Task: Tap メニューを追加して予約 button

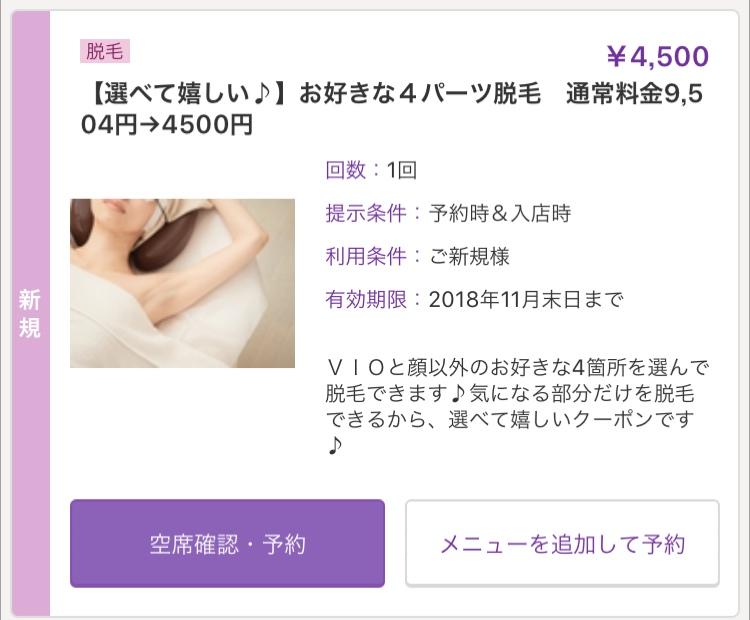Action: coord(562,543)
